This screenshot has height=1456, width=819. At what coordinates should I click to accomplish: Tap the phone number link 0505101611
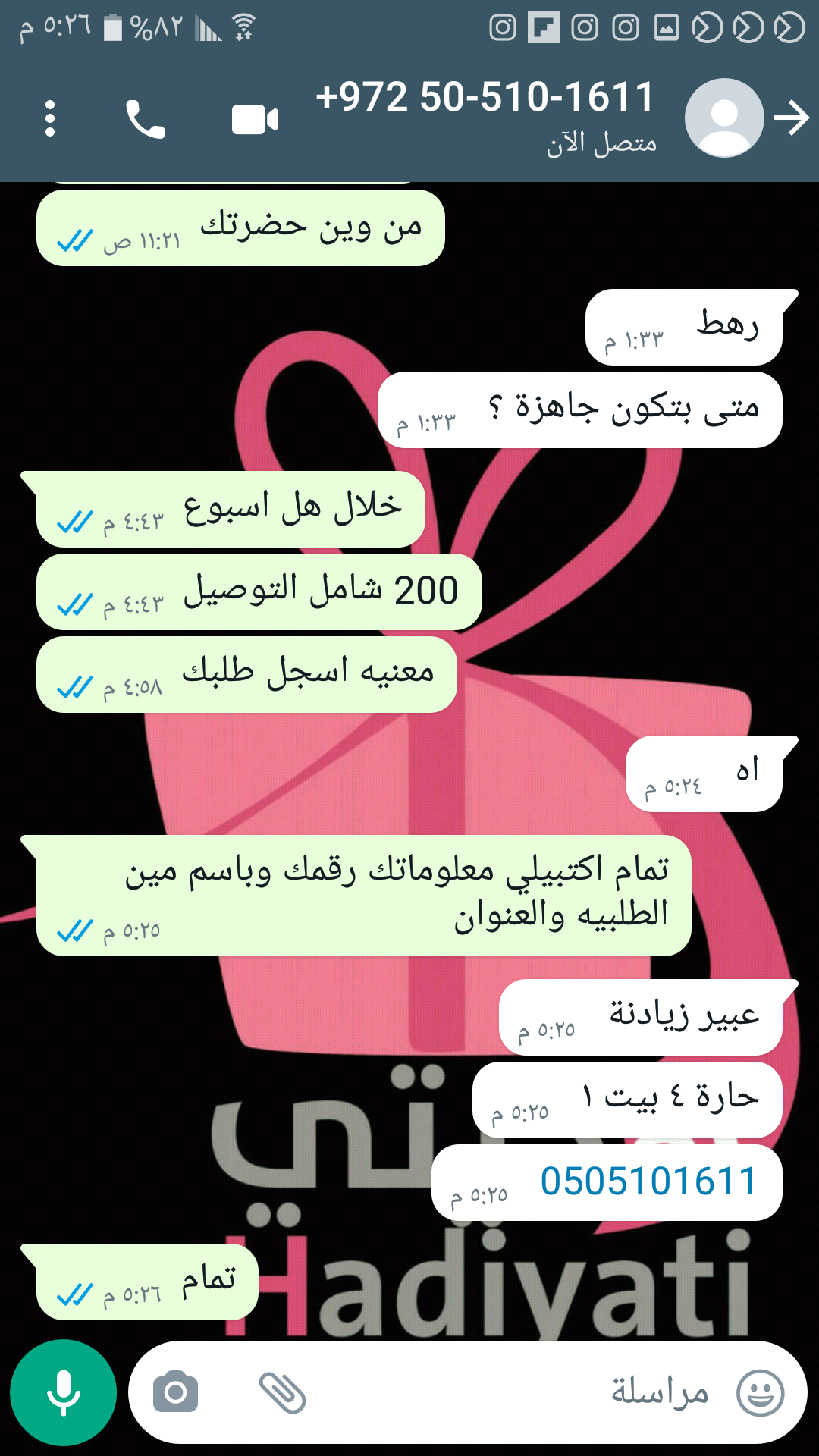(648, 1181)
